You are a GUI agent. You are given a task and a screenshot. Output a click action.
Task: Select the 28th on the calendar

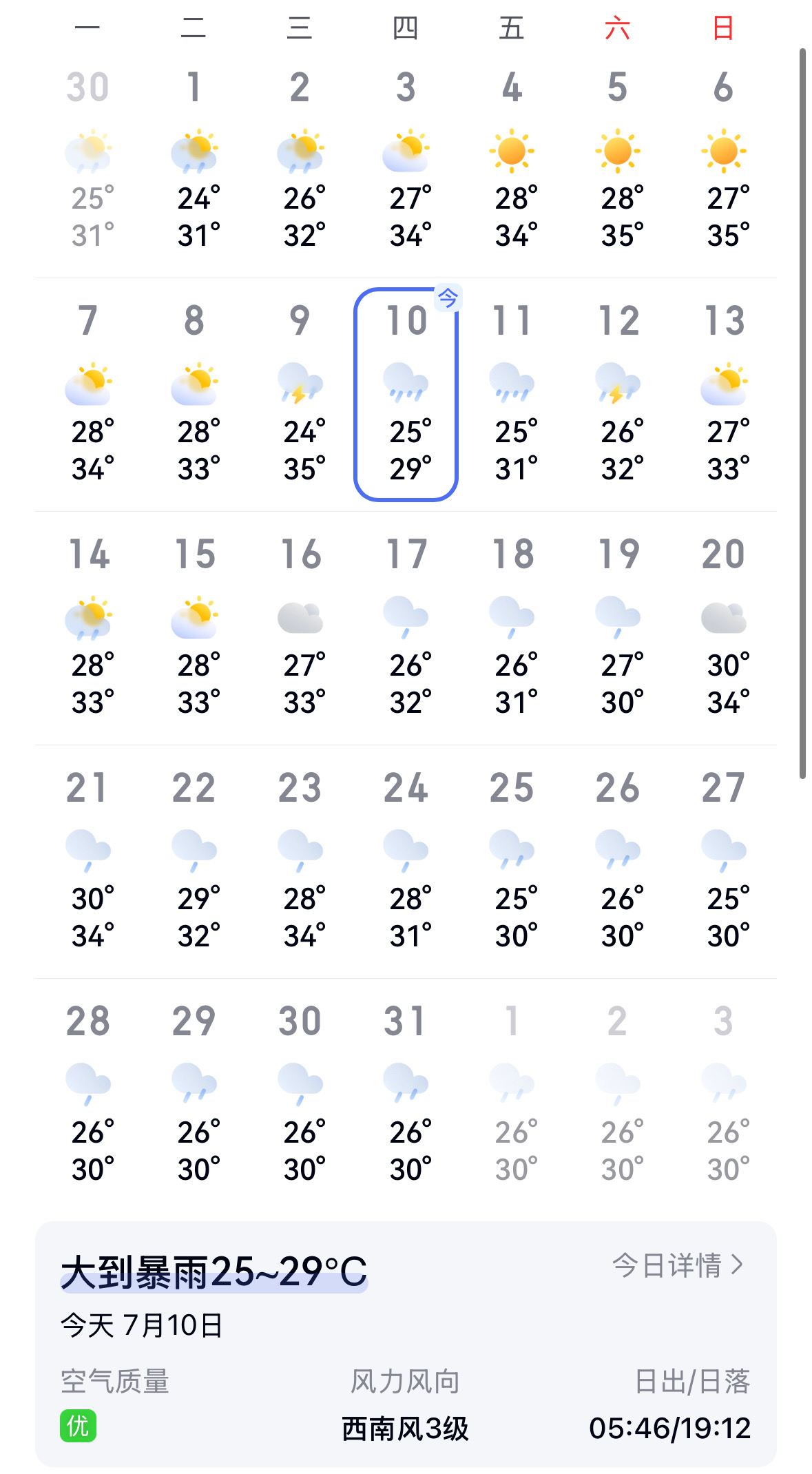88,1095
